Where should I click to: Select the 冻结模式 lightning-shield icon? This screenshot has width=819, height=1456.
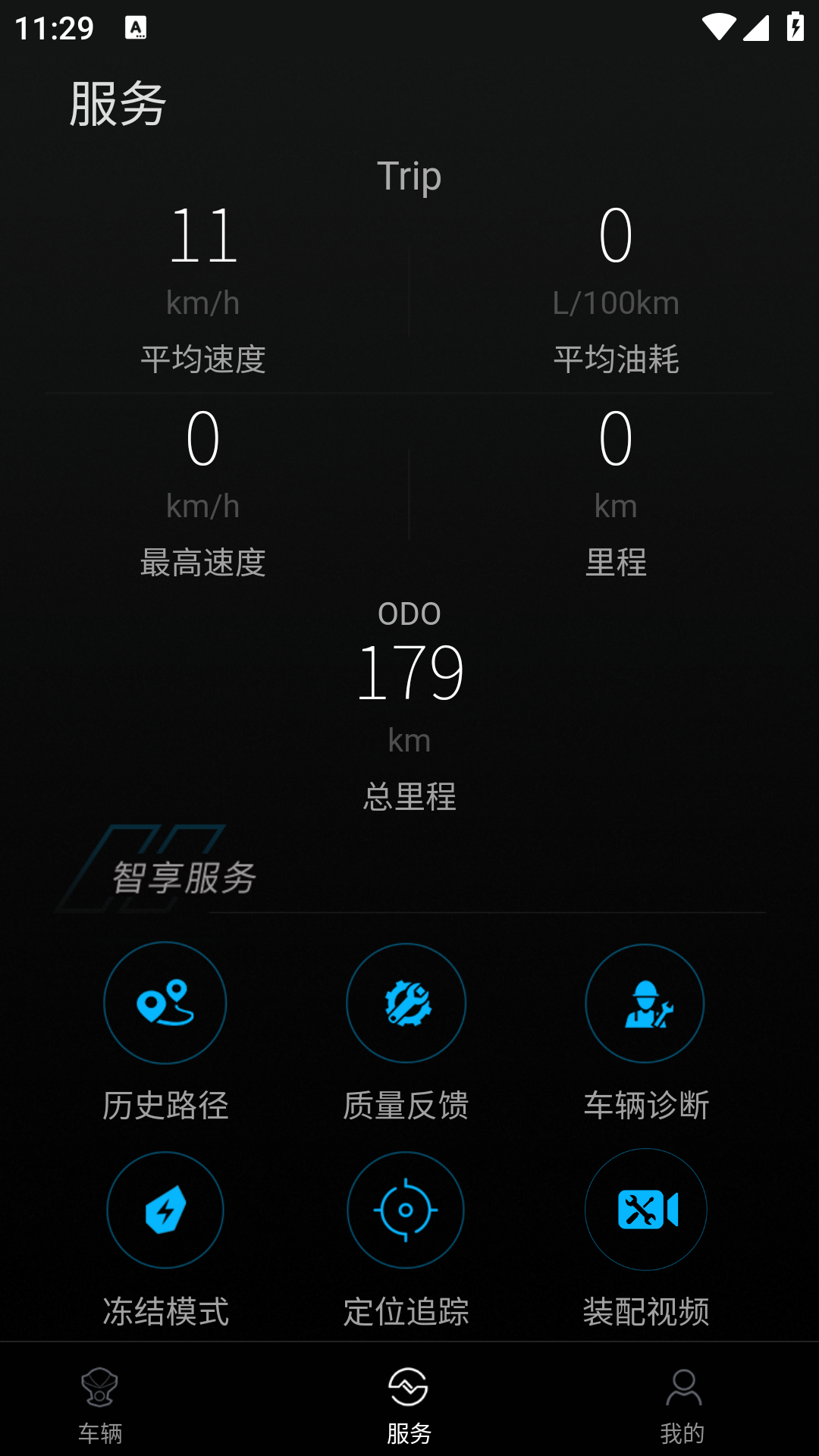click(165, 1210)
